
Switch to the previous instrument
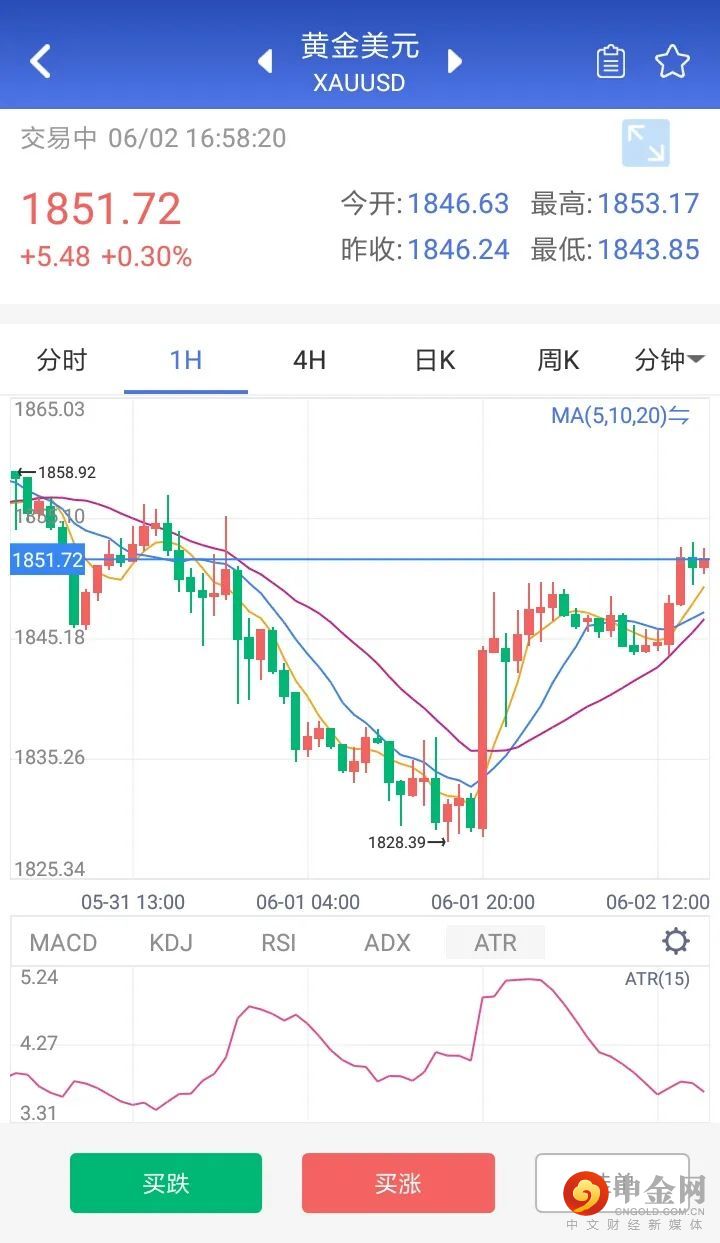point(265,61)
